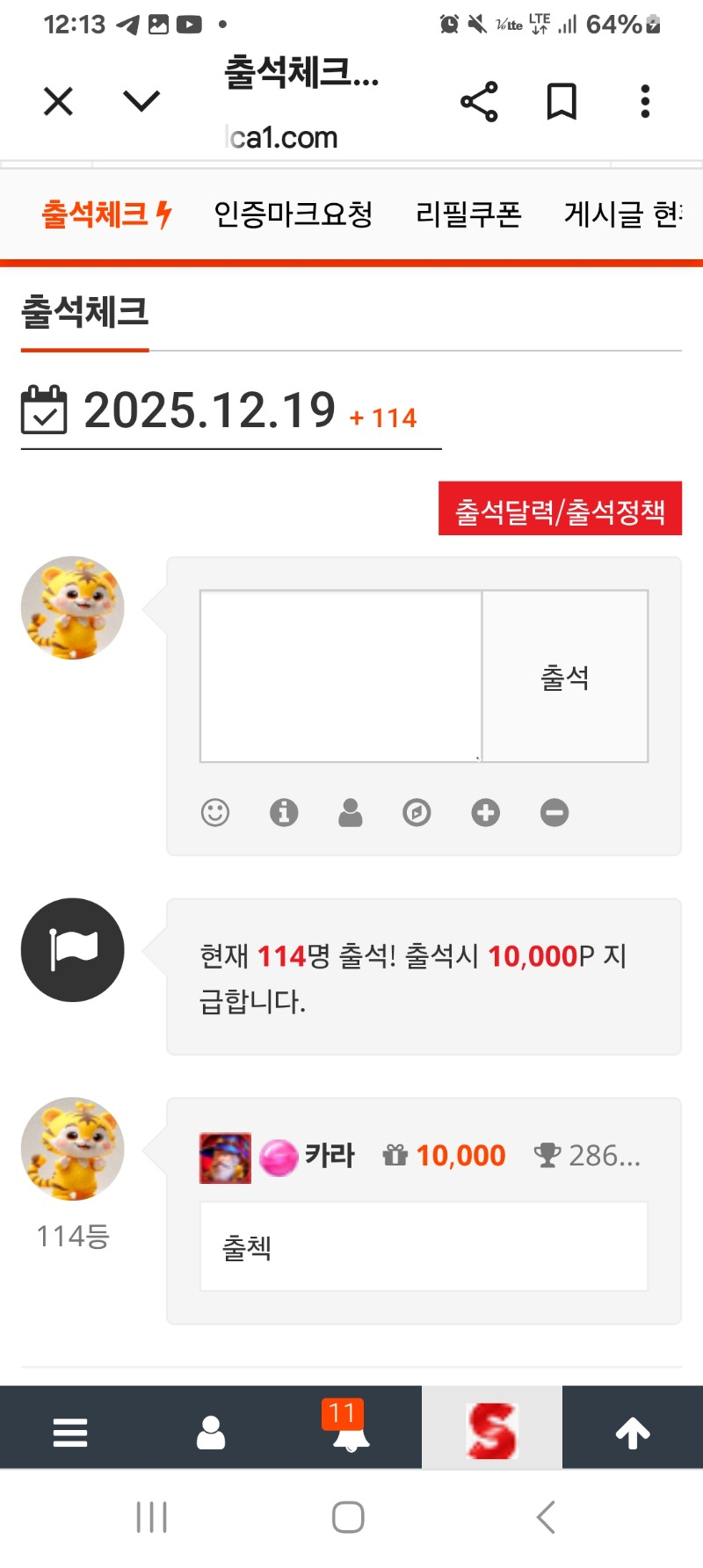Share this page
703x1568 pixels.
coord(479,101)
